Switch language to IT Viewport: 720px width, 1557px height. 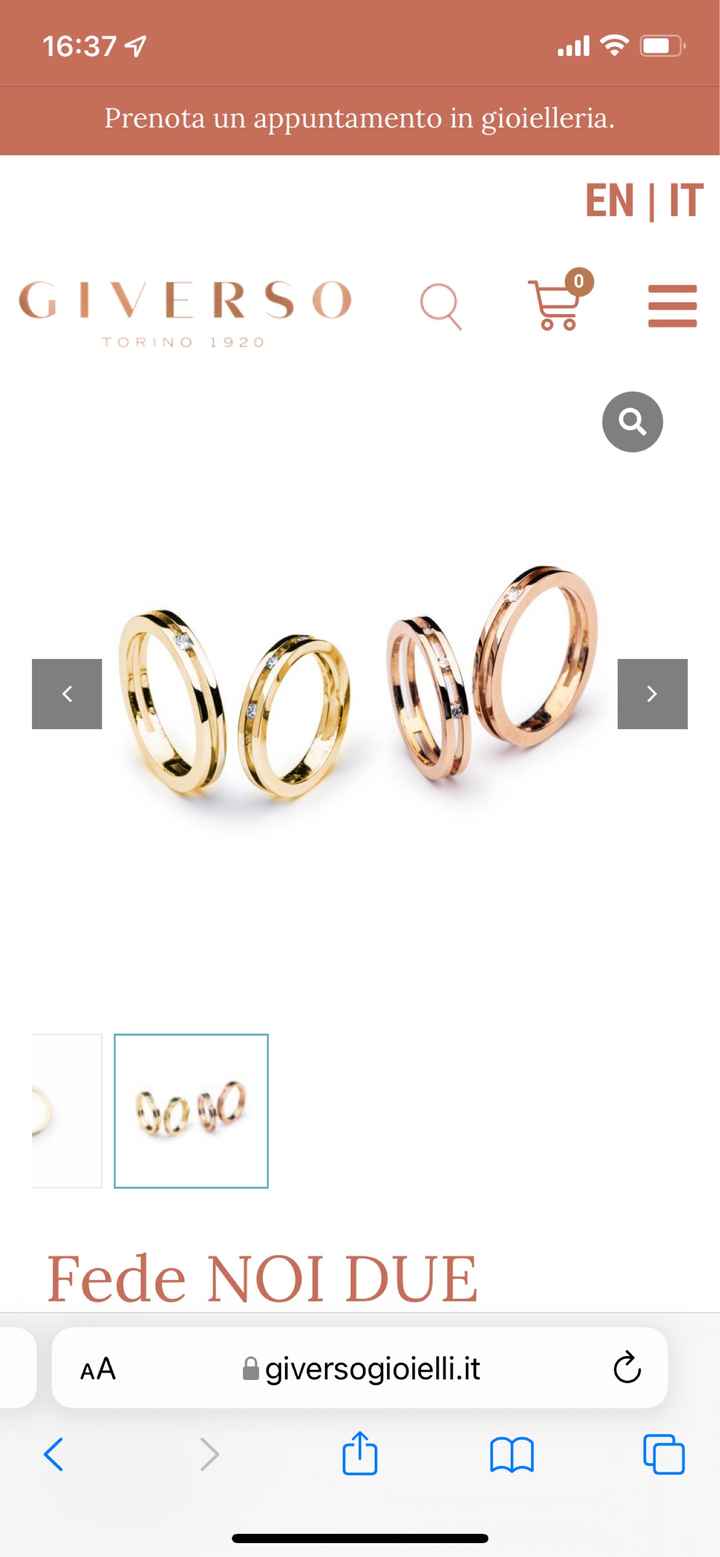tap(686, 201)
